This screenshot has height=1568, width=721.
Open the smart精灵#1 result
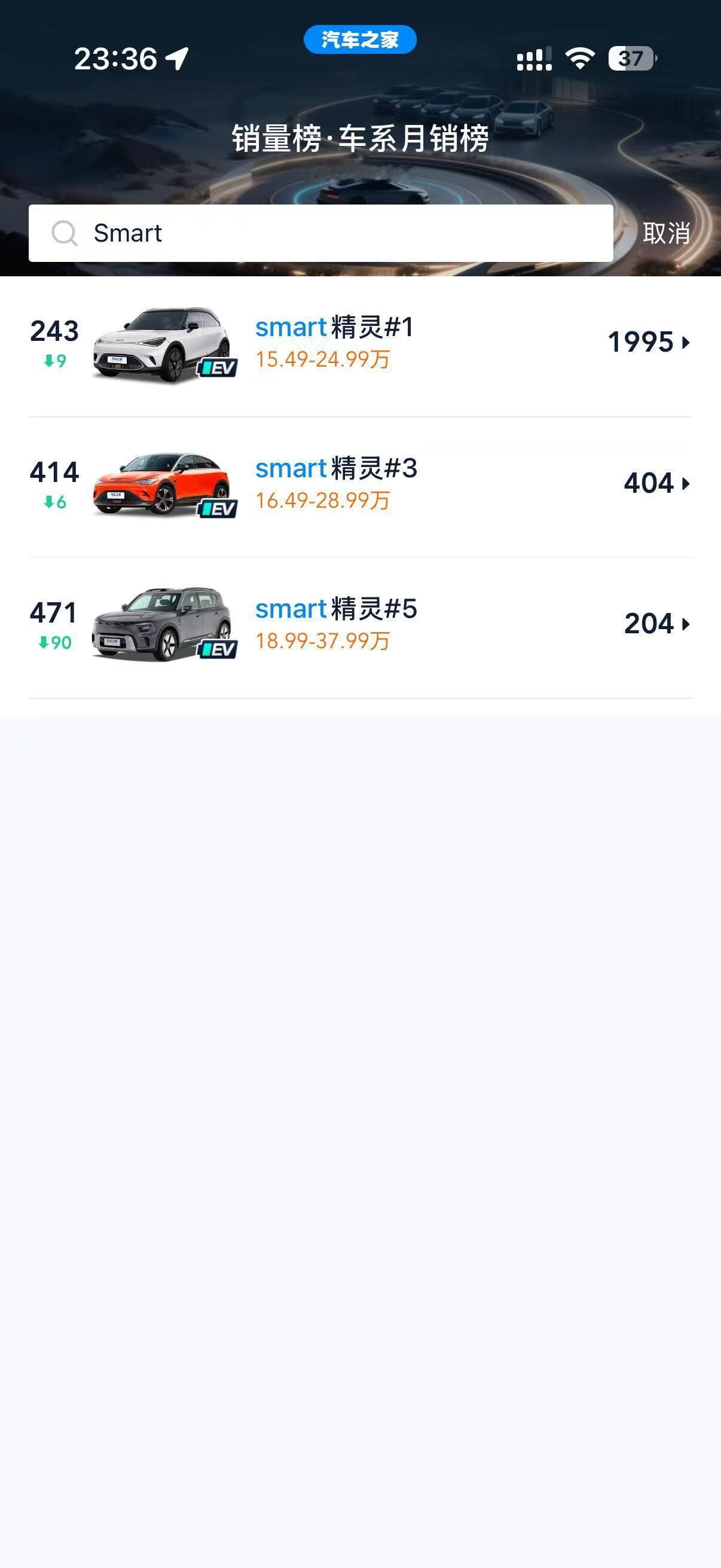(360, 343)
